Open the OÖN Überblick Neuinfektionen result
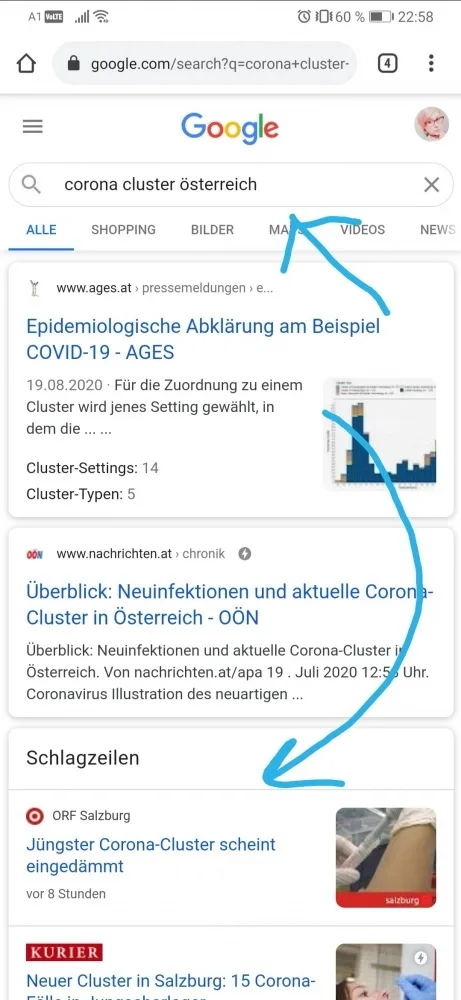461x1000 pixels. point(230,605)
